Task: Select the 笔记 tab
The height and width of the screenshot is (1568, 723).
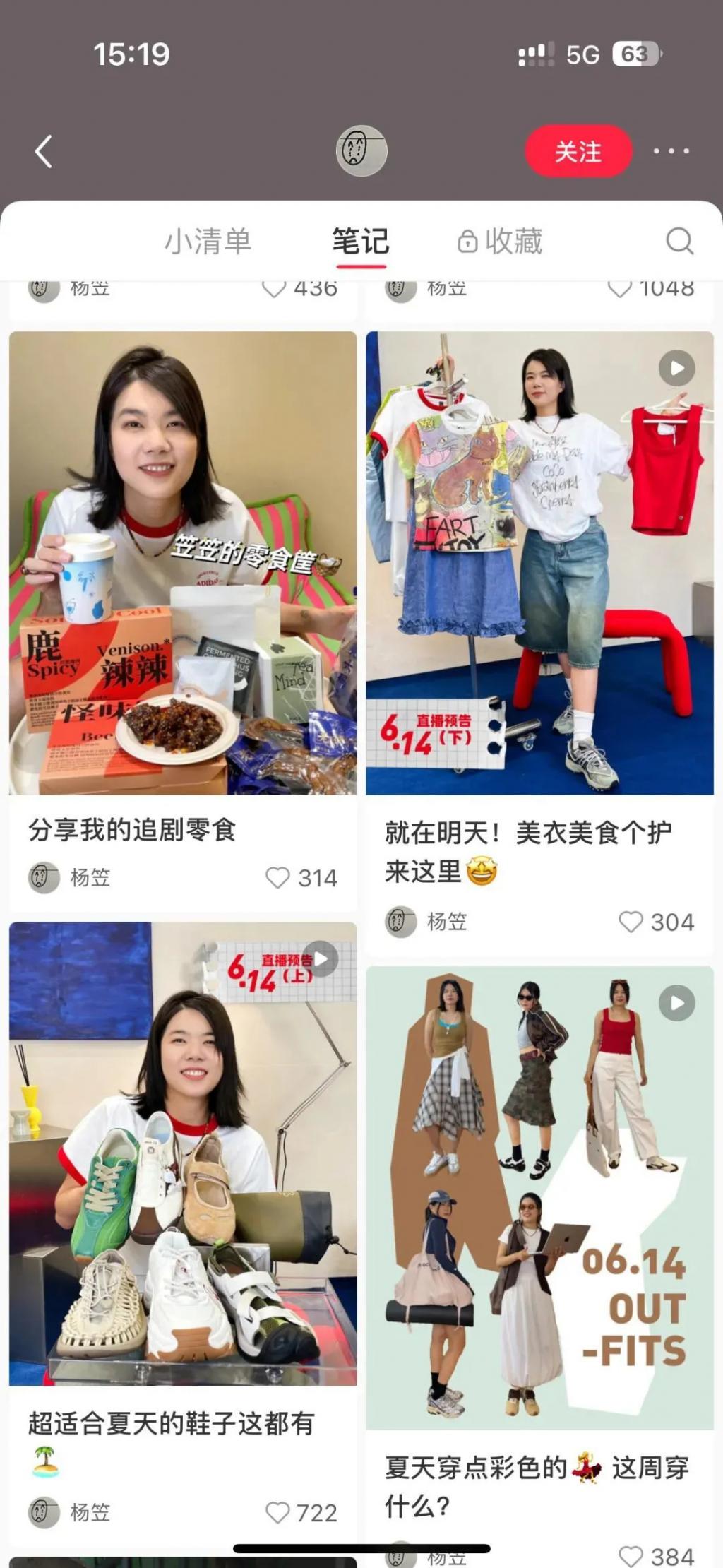Action: [x=361, y=242]
